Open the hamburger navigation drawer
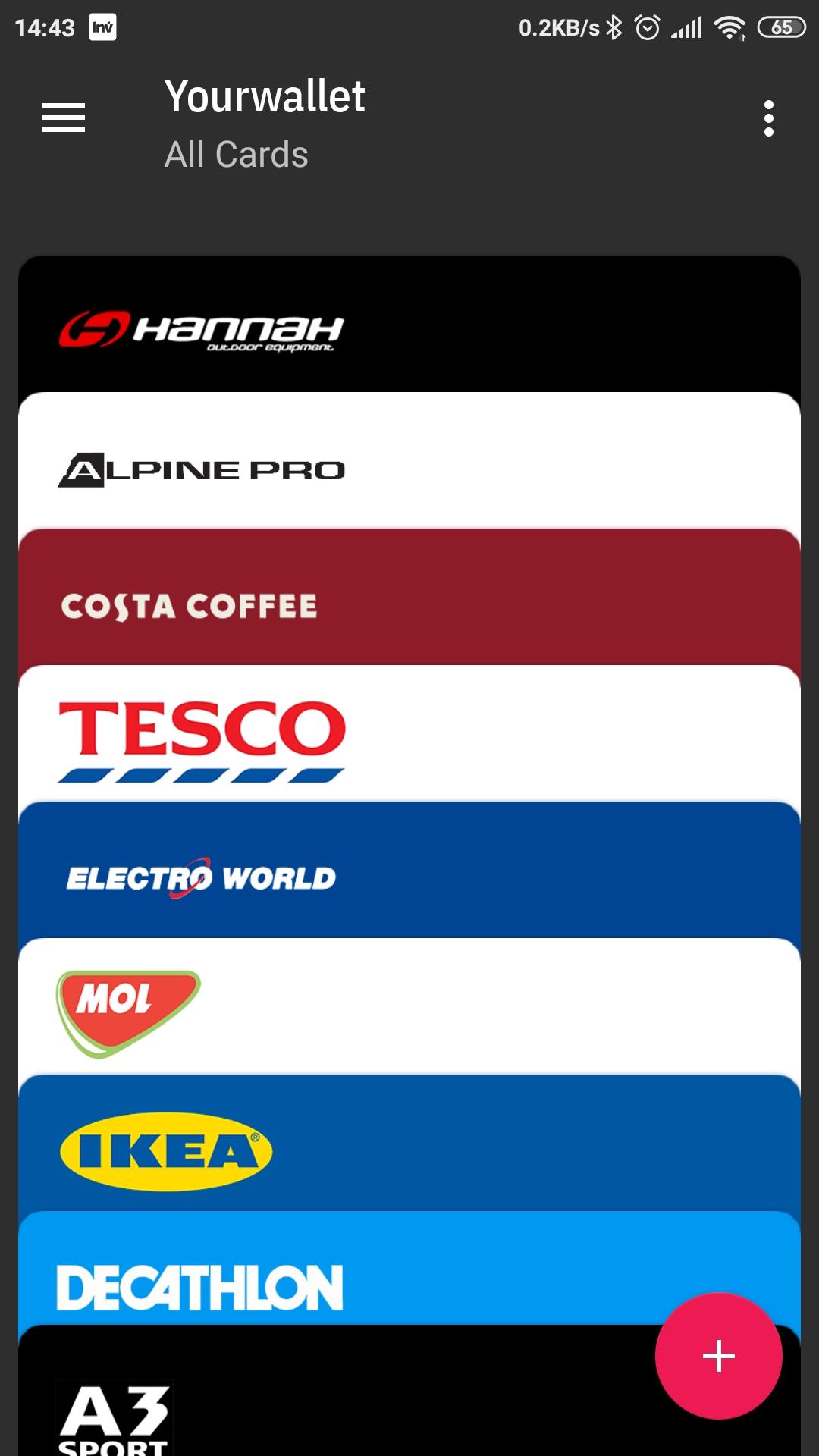Viewport: 819px width, 1456px height. (x=64, y=118)
